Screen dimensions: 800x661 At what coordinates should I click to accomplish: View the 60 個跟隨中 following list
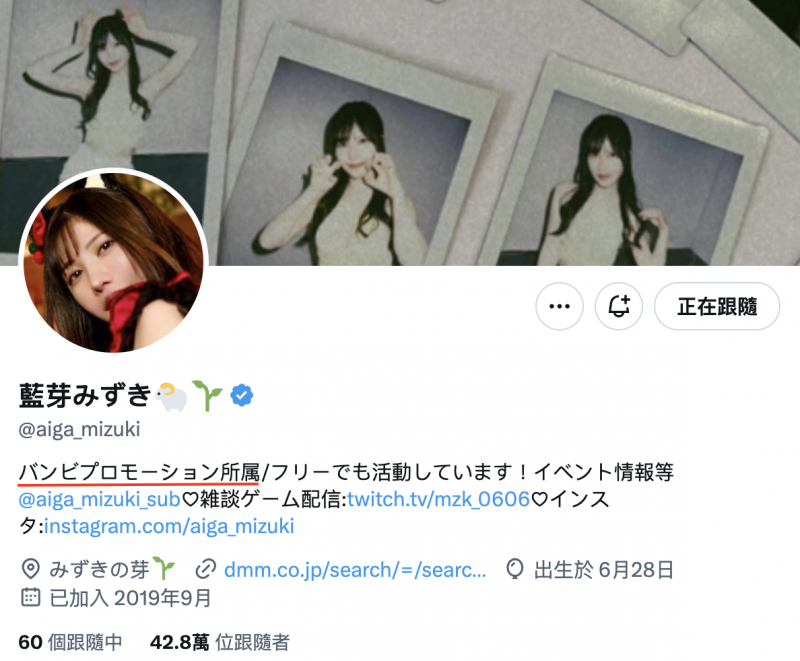(x=70, y=642)
